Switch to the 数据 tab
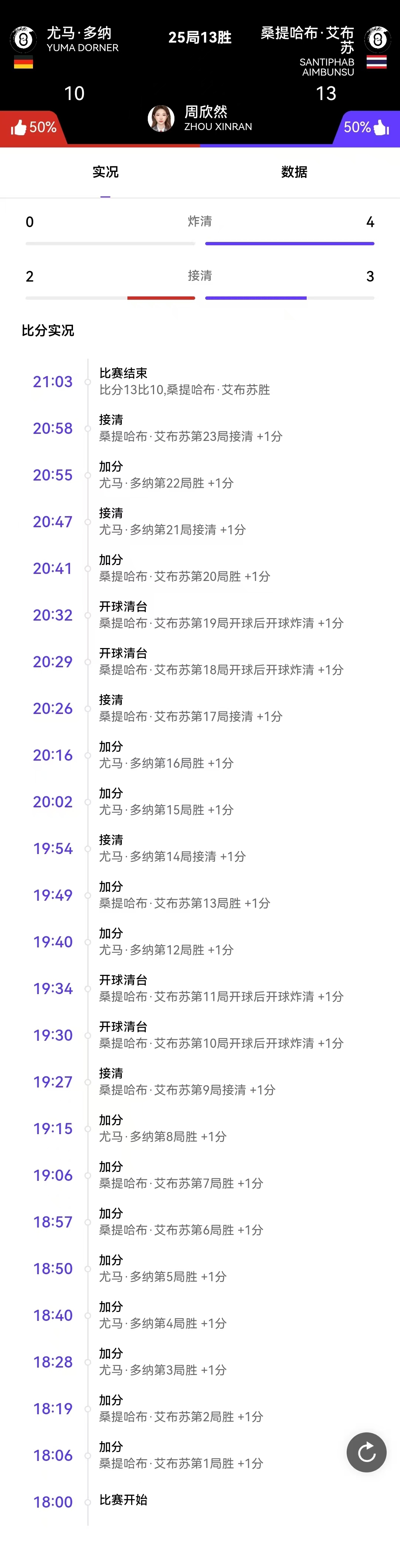This screenshot has width=400, height=1568. pyautogui.click(x=294, y=172)
